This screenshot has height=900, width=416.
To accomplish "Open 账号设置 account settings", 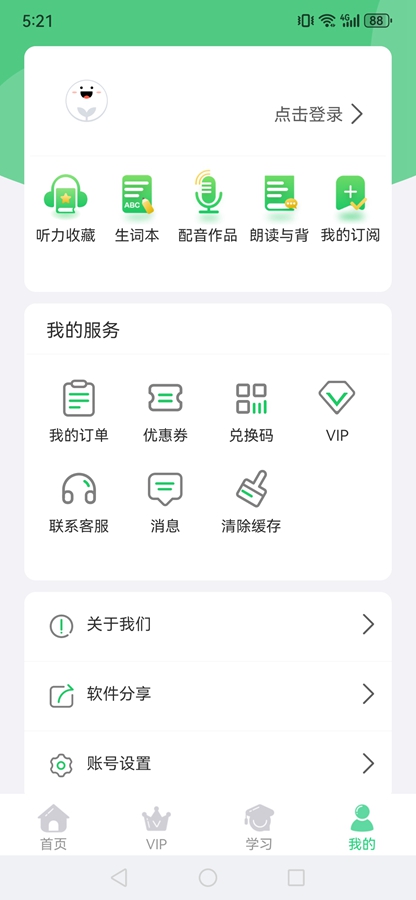I will point(208,763).
